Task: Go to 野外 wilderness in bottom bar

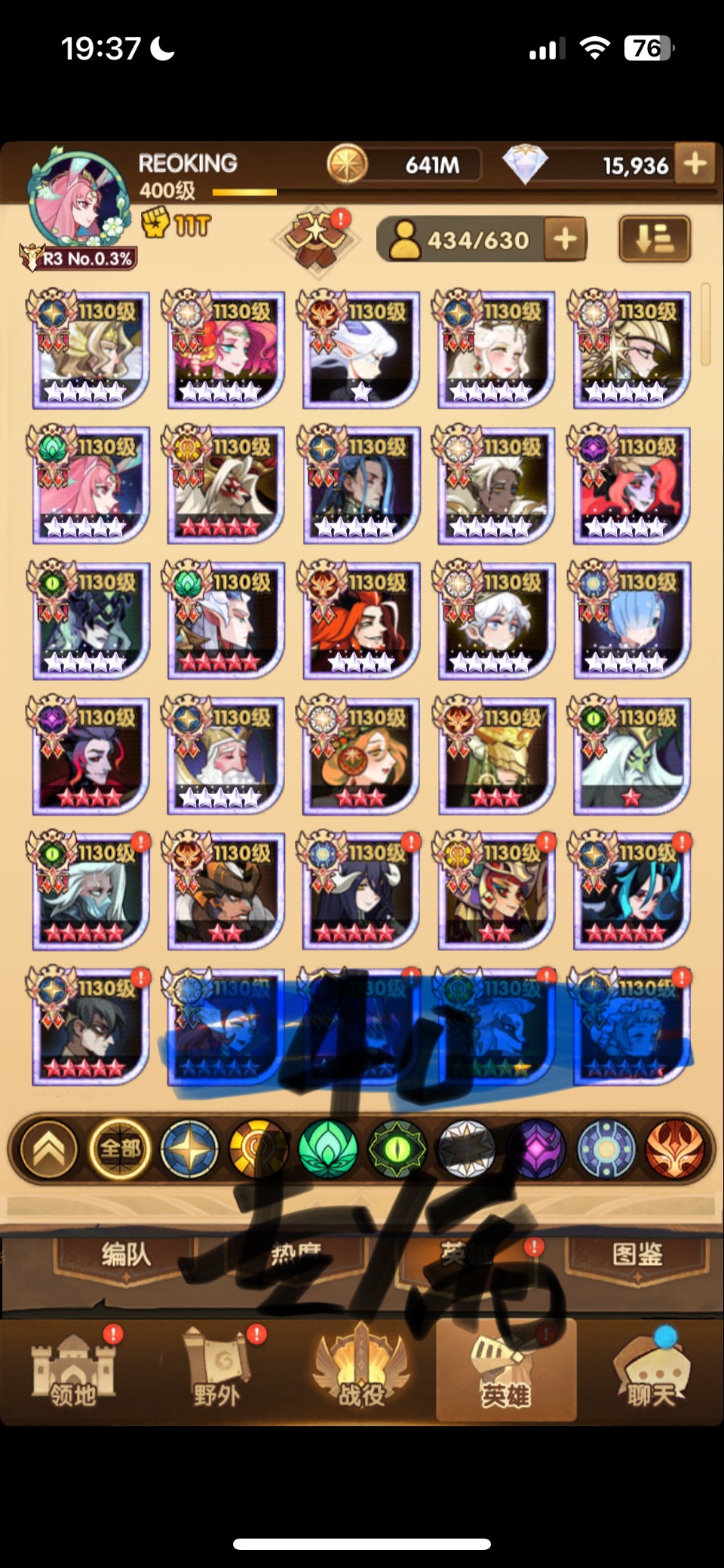Action: [217, 1374]
